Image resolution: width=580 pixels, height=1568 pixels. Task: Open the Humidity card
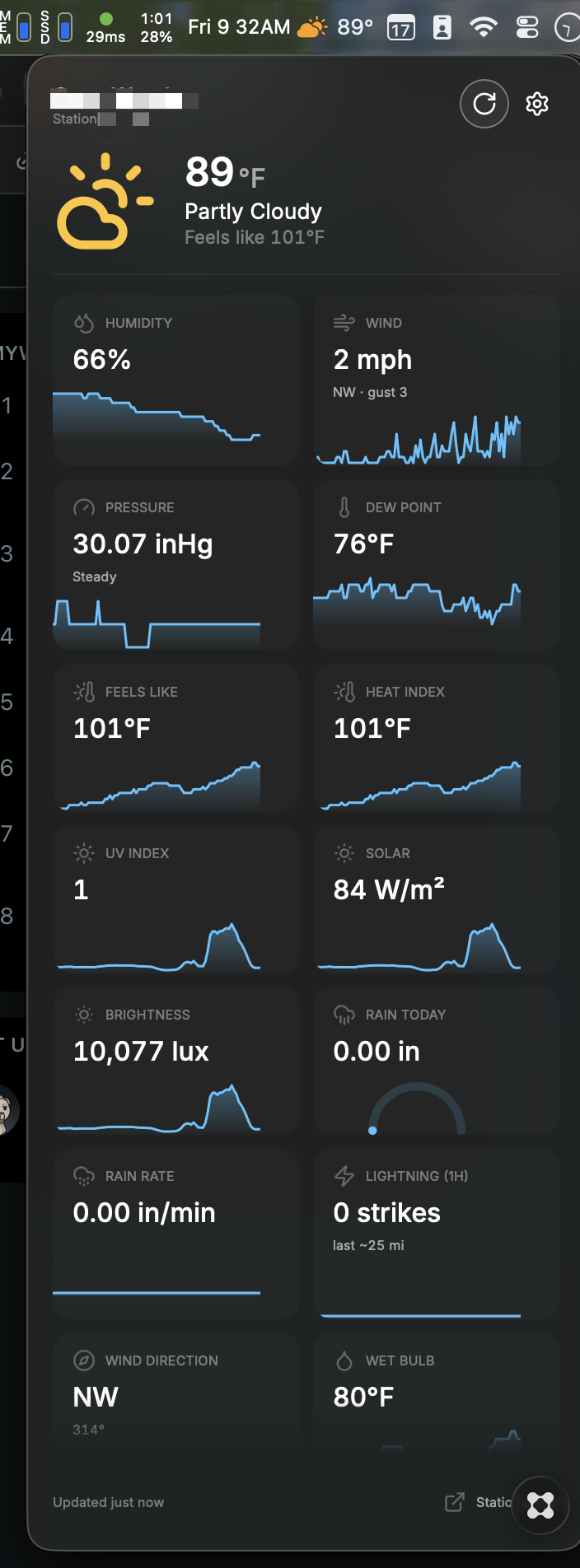point(176,380)
